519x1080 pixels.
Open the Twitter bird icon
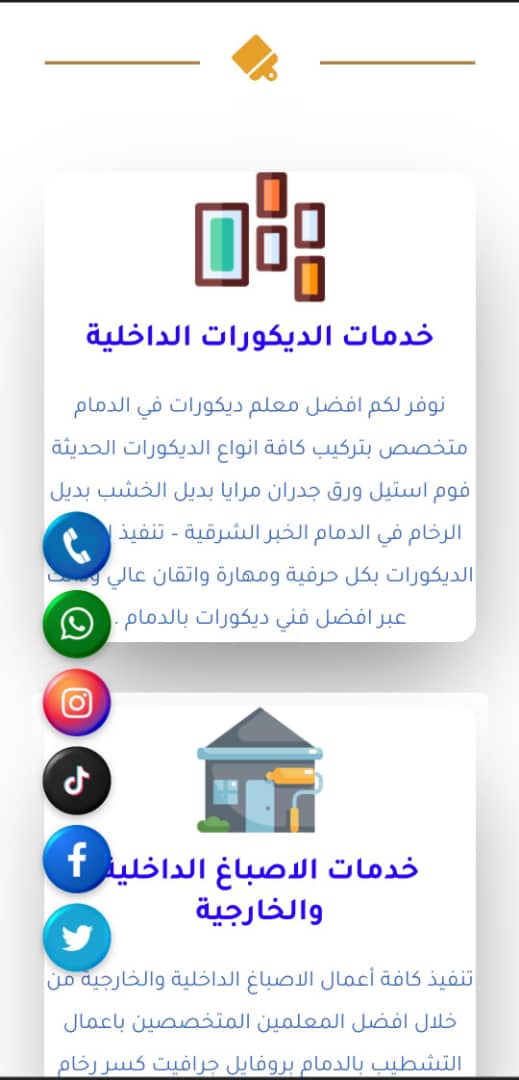point(76,938)
